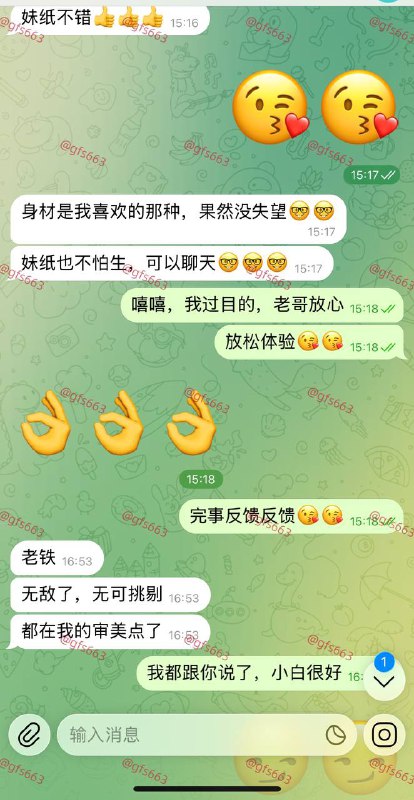Jump to the newest unread message
The width and height of the screenshot is (414, 800).
pos(384,681)
